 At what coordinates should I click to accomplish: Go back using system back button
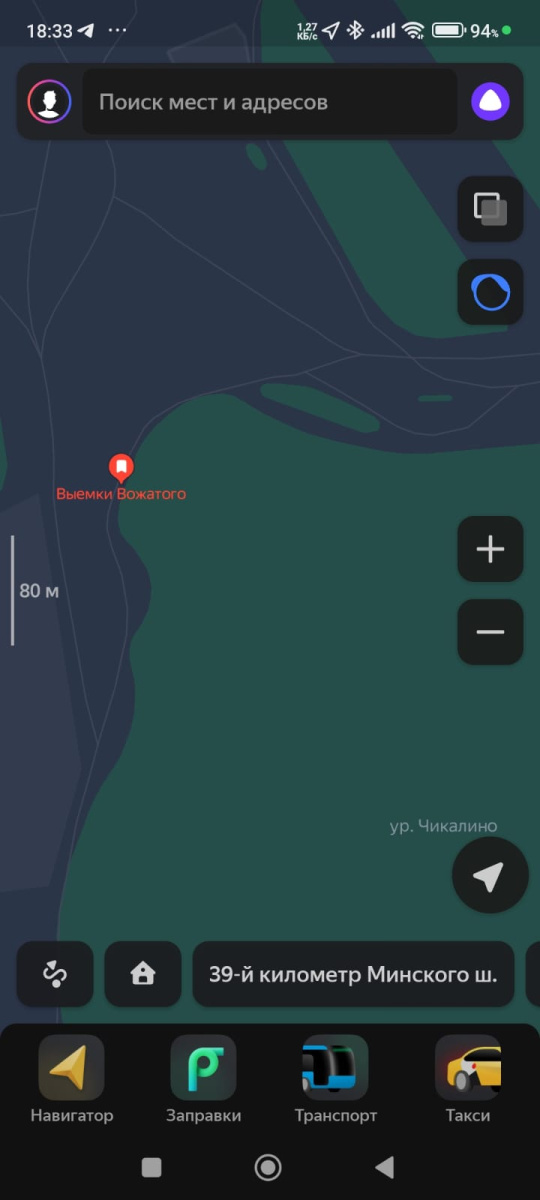point(384,1167)
